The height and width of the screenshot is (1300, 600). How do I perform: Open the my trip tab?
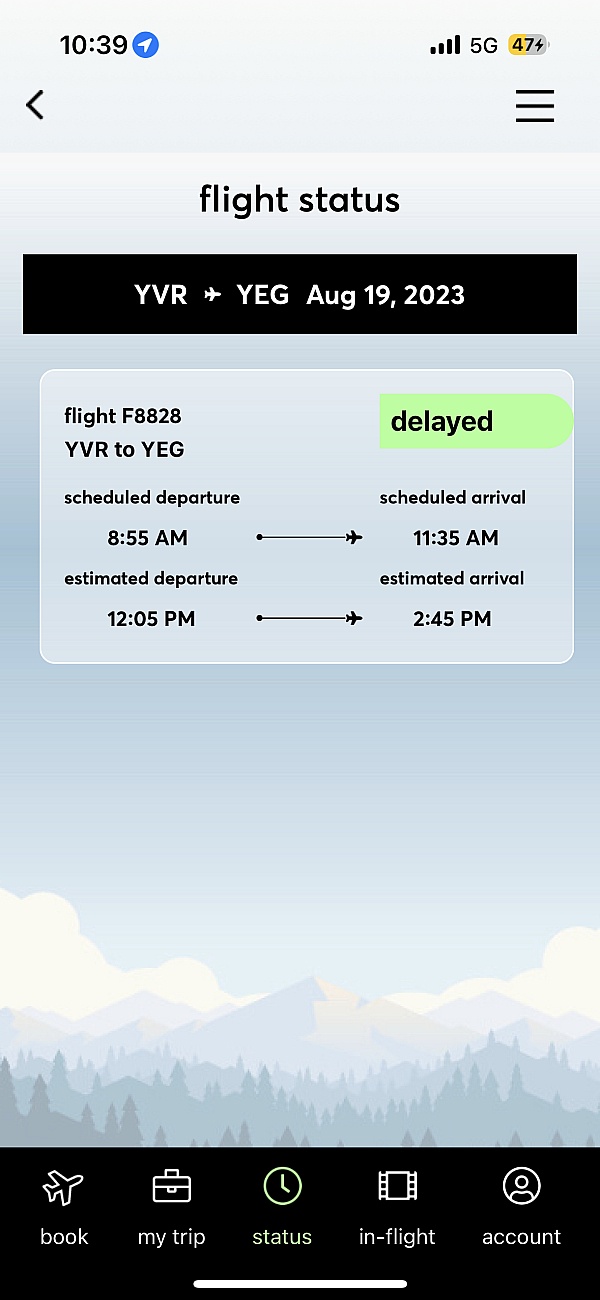point(172,1207)
